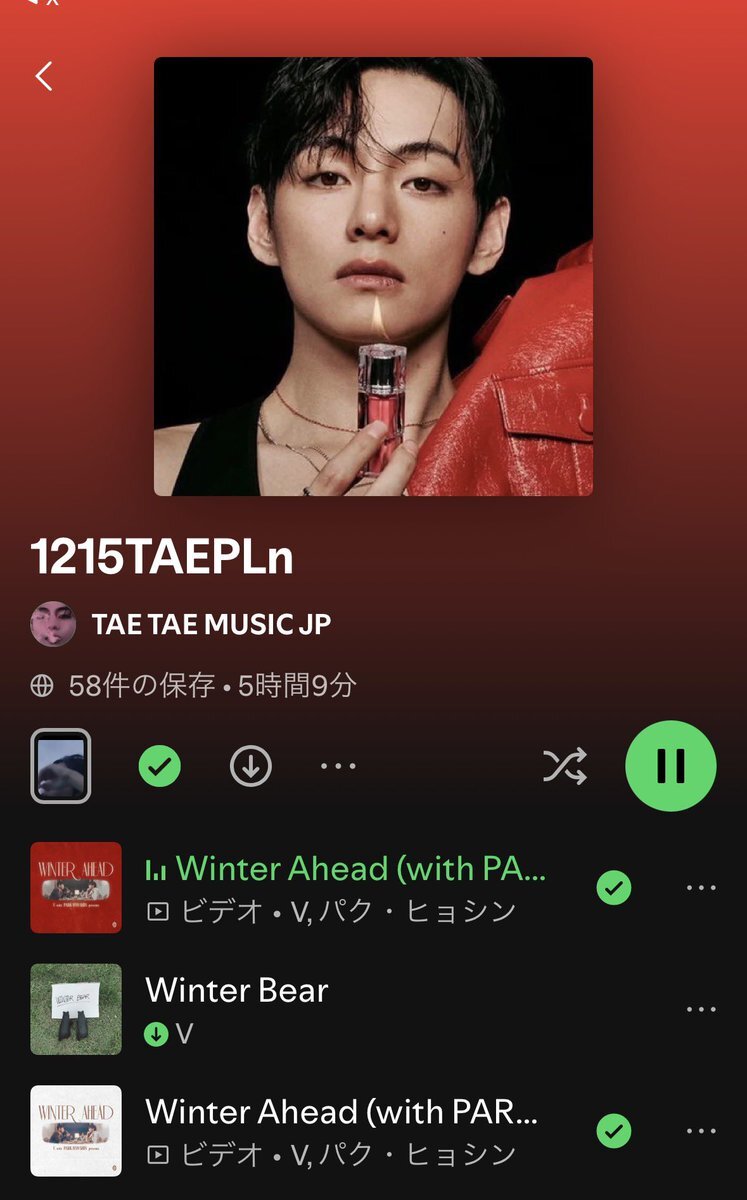
Task: Tap the green saved-playlist checkmark
Action: click(159, 767)
